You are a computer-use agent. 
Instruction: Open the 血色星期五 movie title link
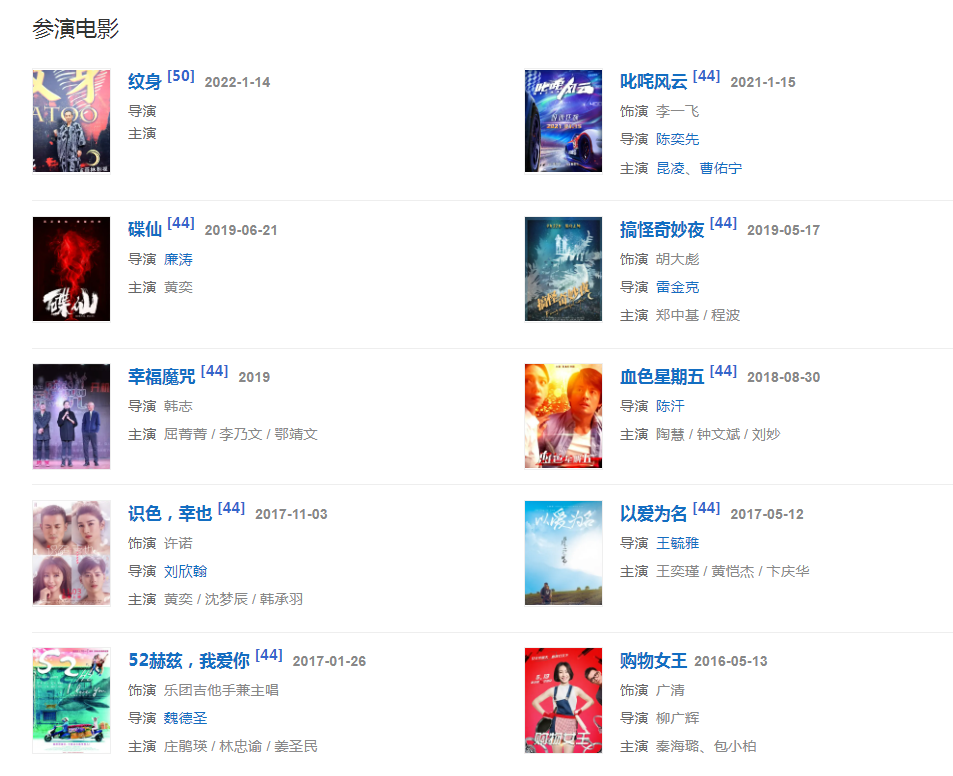coord(661,377)
